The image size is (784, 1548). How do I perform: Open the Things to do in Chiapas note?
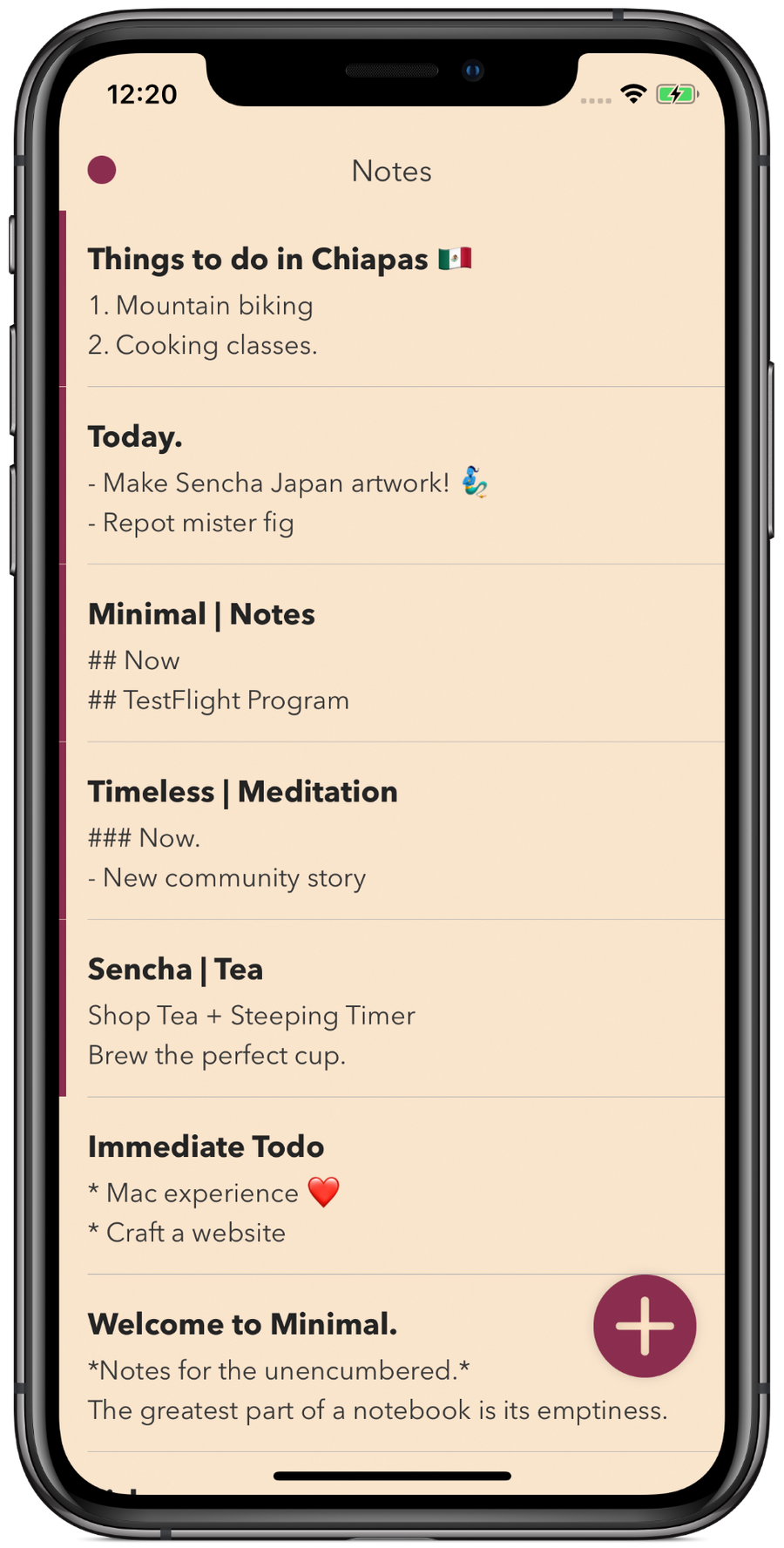[x=392, y=301]
